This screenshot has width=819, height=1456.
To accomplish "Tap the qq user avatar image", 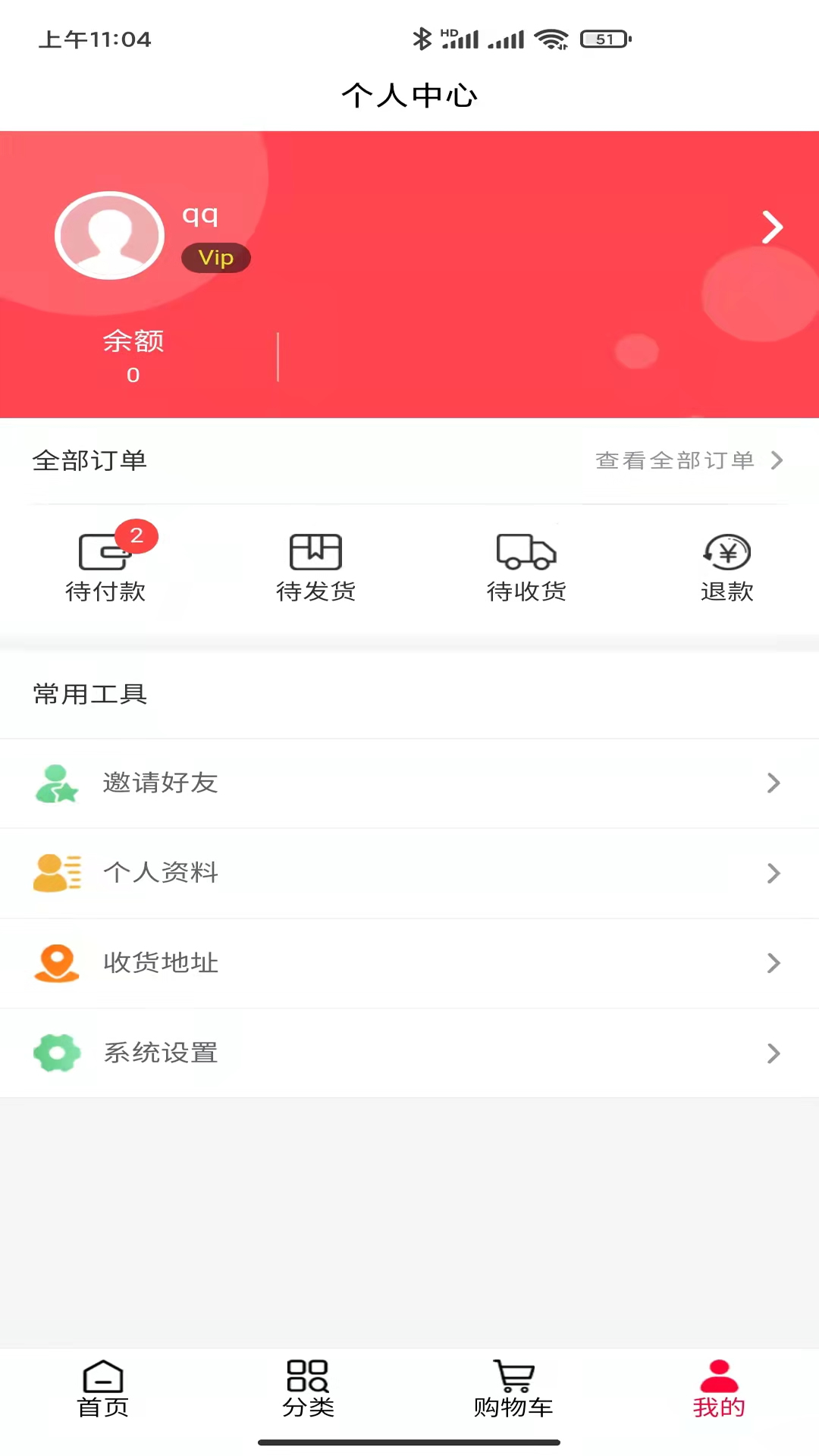I will pyautogui.click(x=109, y=235).
